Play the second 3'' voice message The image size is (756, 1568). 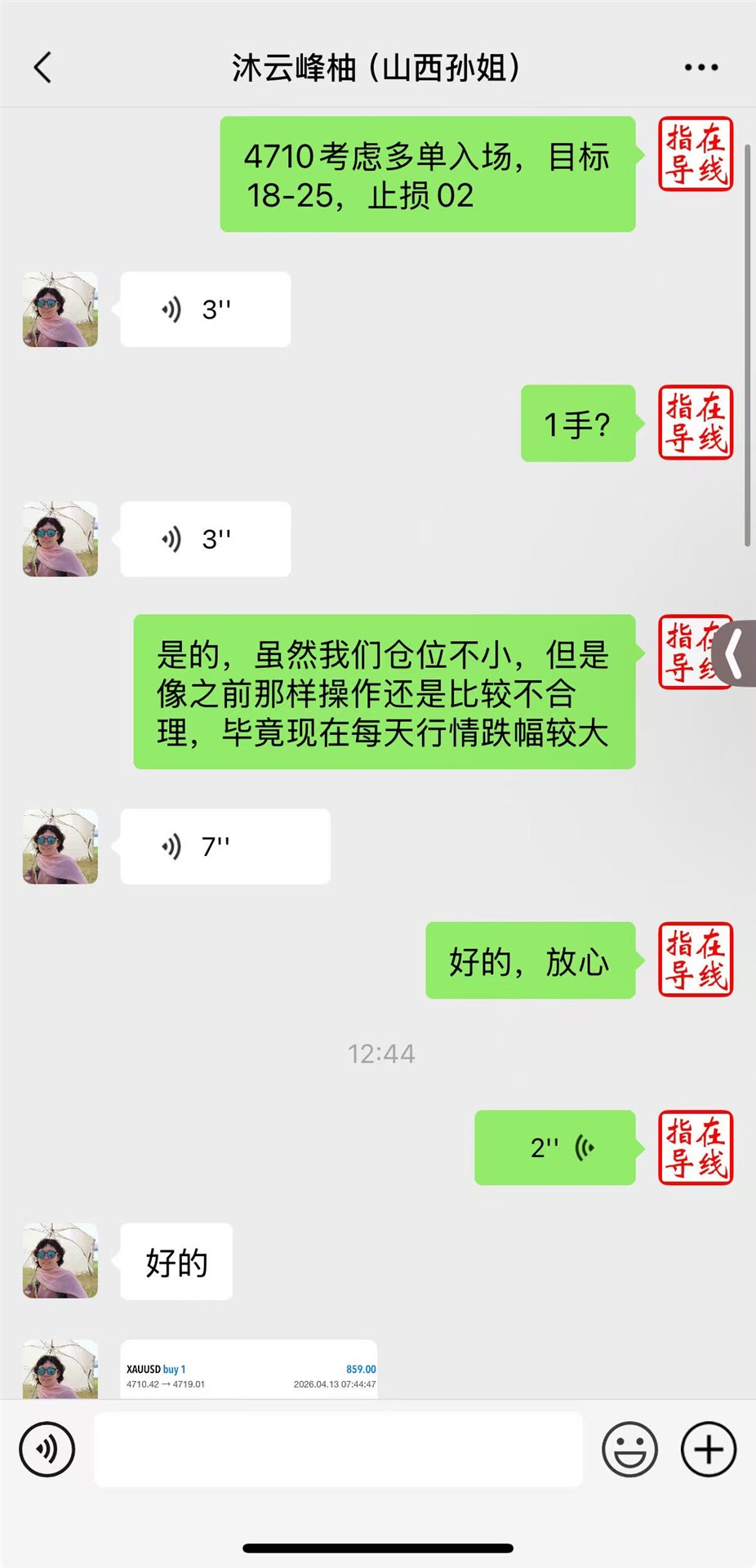click(x=204, y=538)
